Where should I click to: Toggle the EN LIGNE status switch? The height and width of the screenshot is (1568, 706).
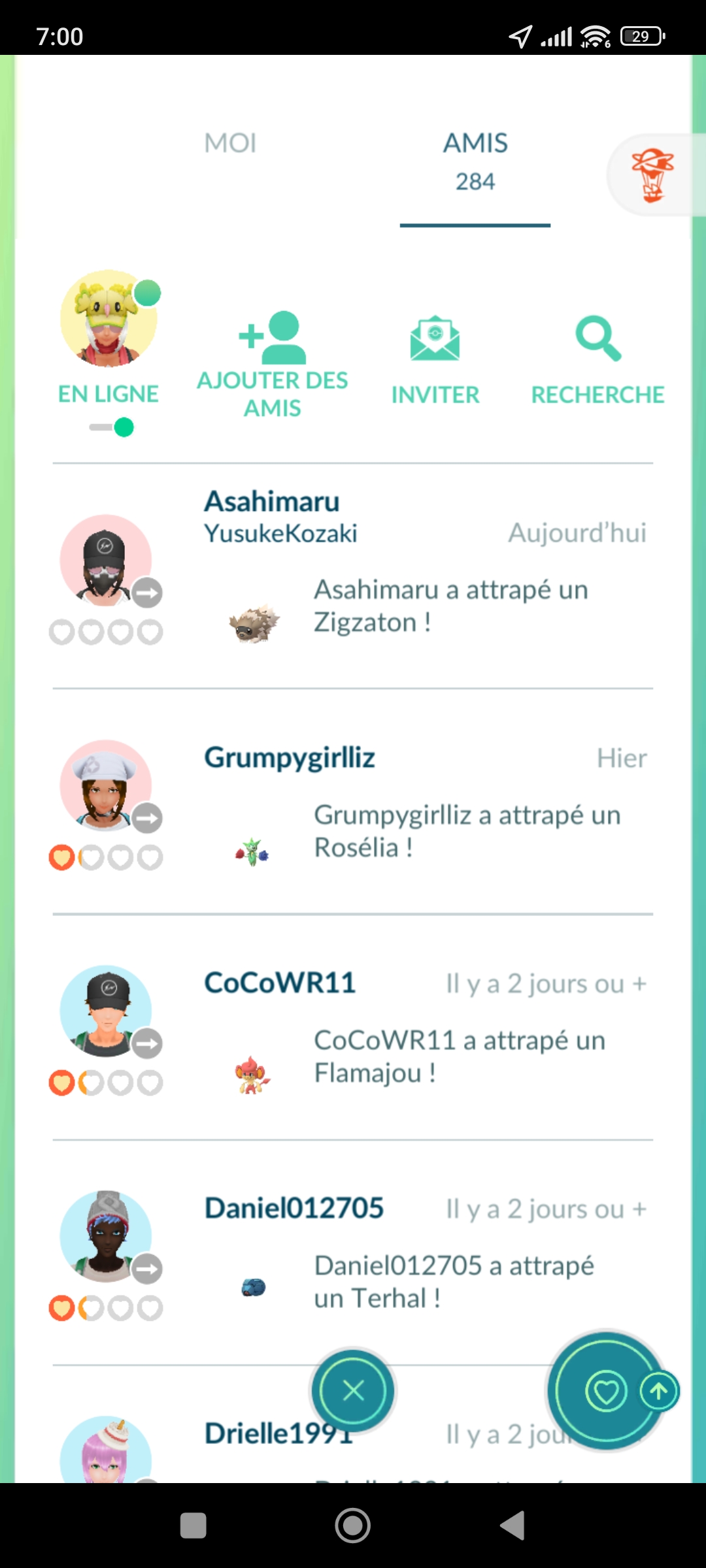click(111, 428)
